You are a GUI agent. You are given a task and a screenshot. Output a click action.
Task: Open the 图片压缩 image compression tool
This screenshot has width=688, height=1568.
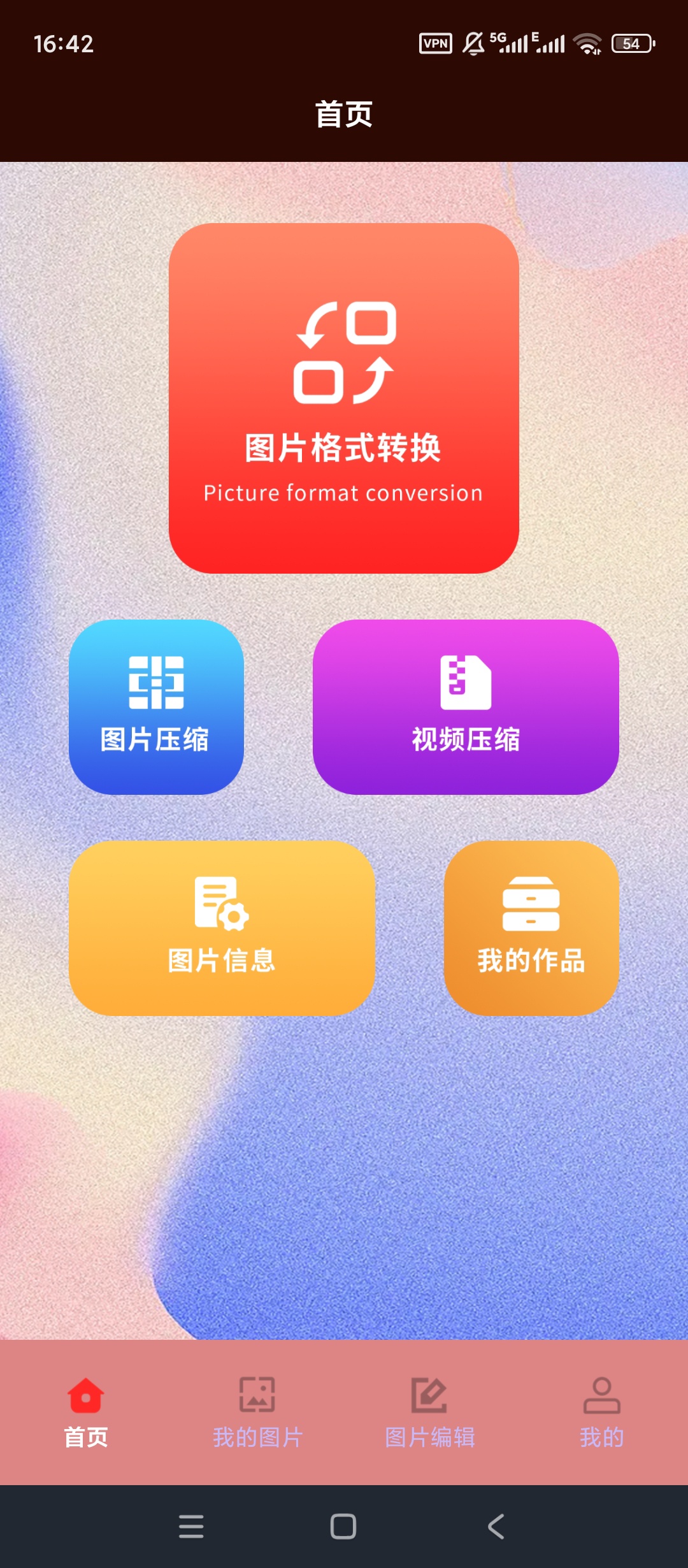pyautogui.click(x=156, y=707)
